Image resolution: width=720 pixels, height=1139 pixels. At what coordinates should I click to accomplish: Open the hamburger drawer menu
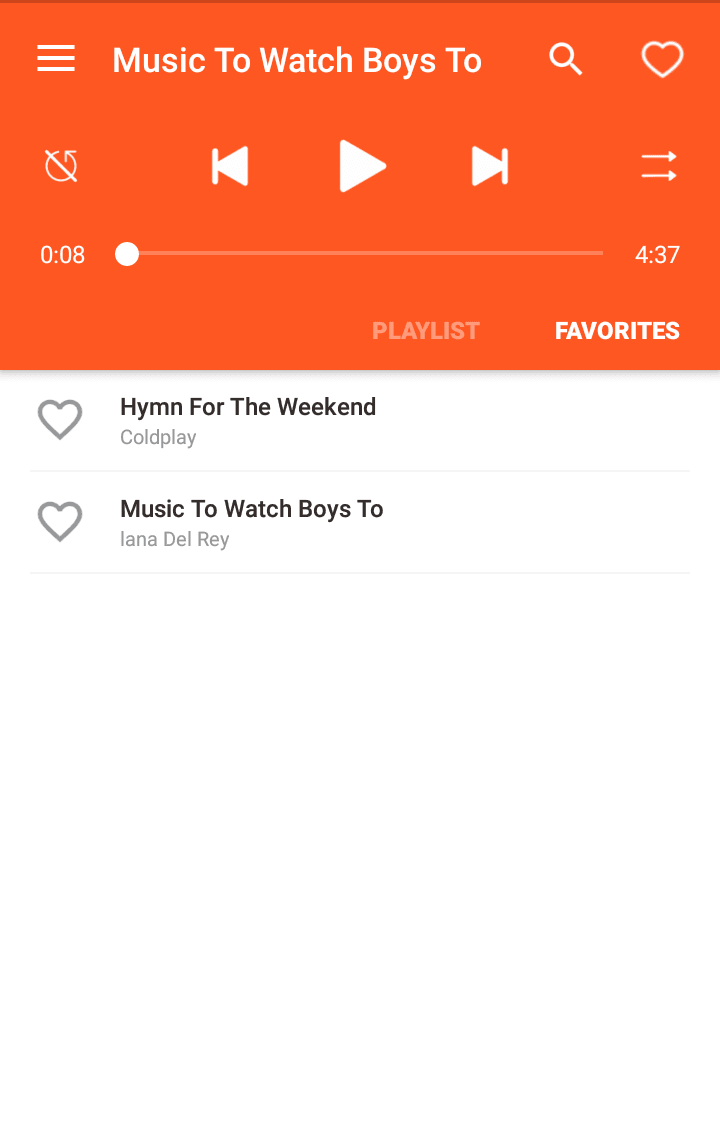[56, 60]
